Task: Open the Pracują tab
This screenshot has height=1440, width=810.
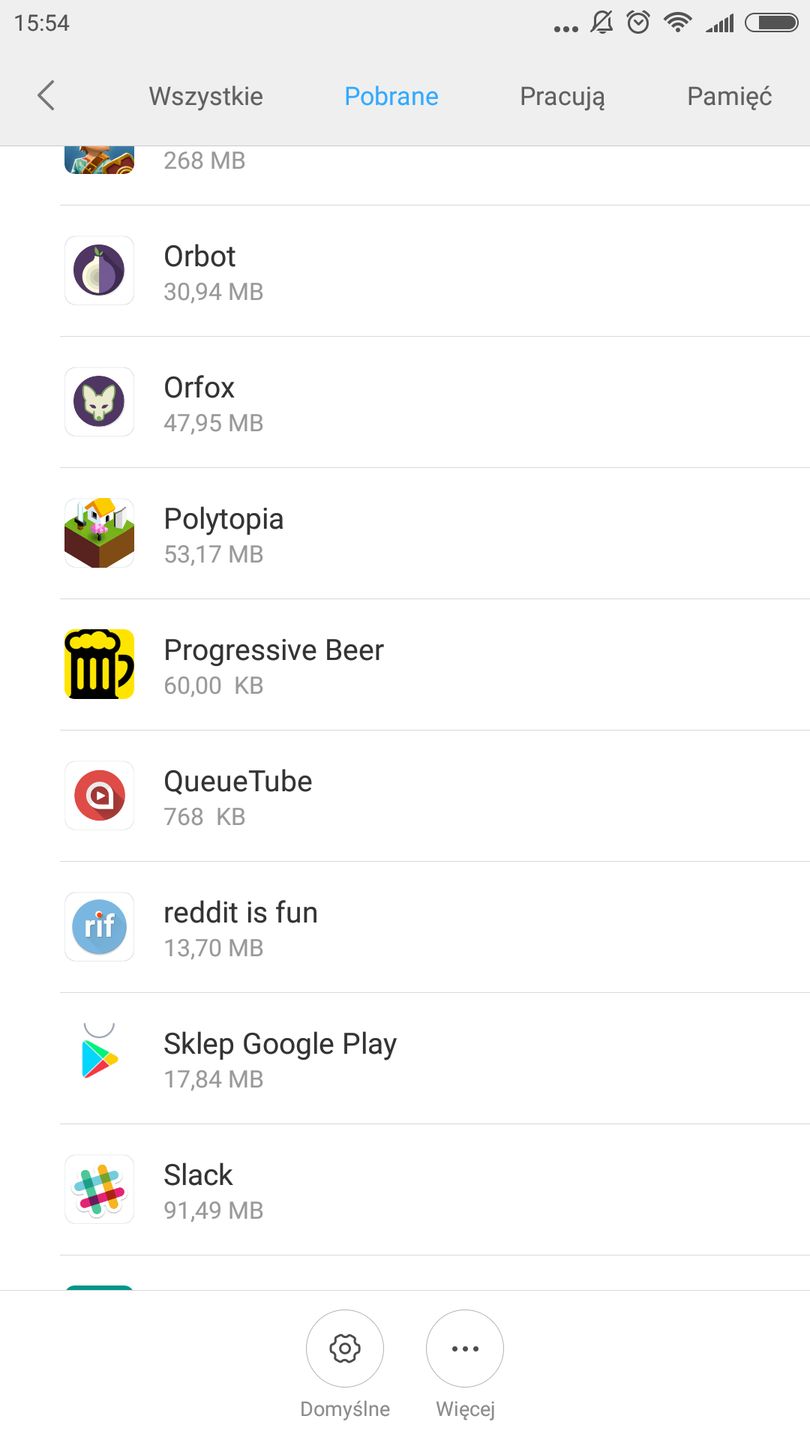Action: [562, 96]
